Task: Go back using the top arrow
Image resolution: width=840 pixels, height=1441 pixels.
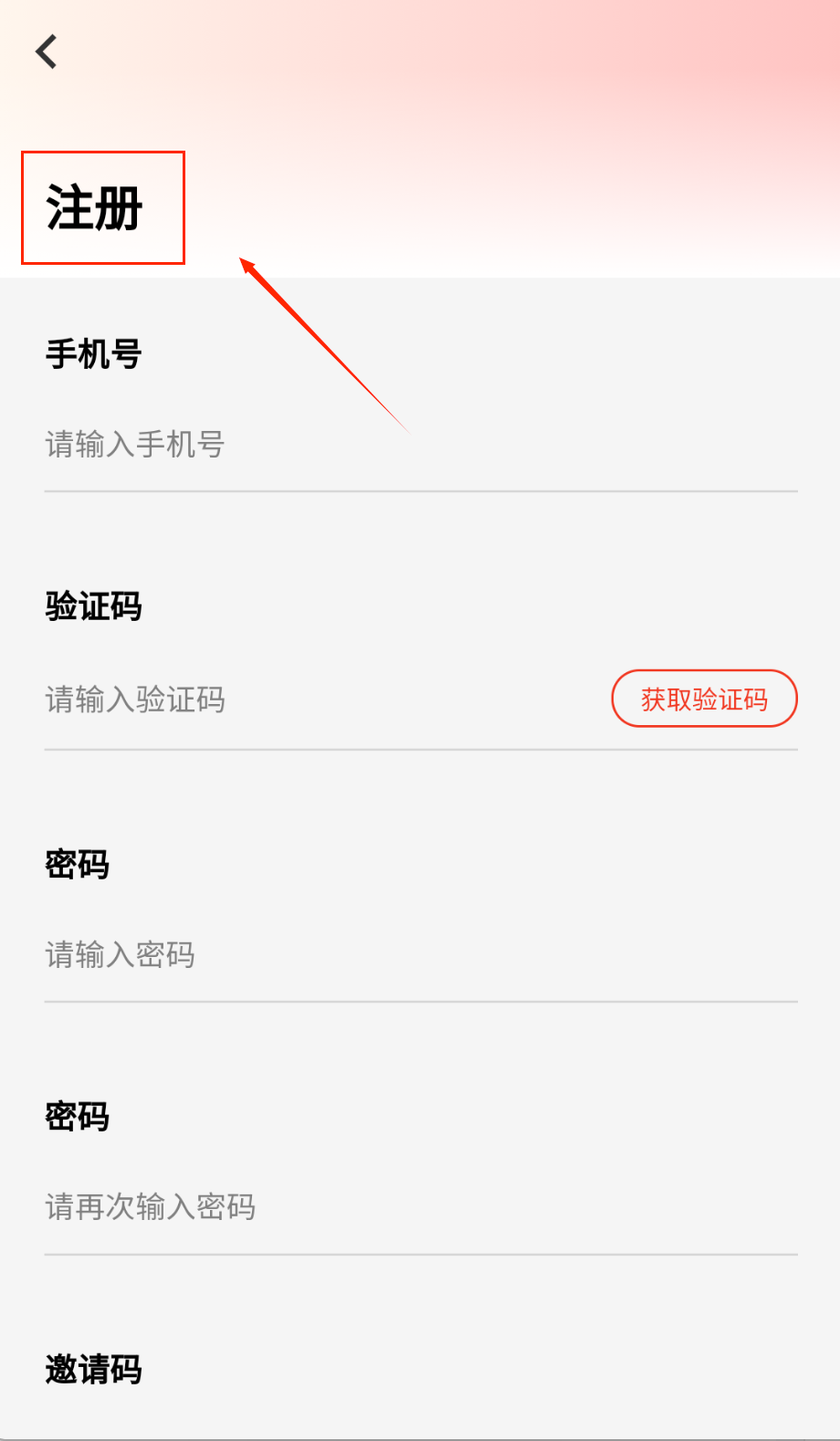Action: point(47,52)
